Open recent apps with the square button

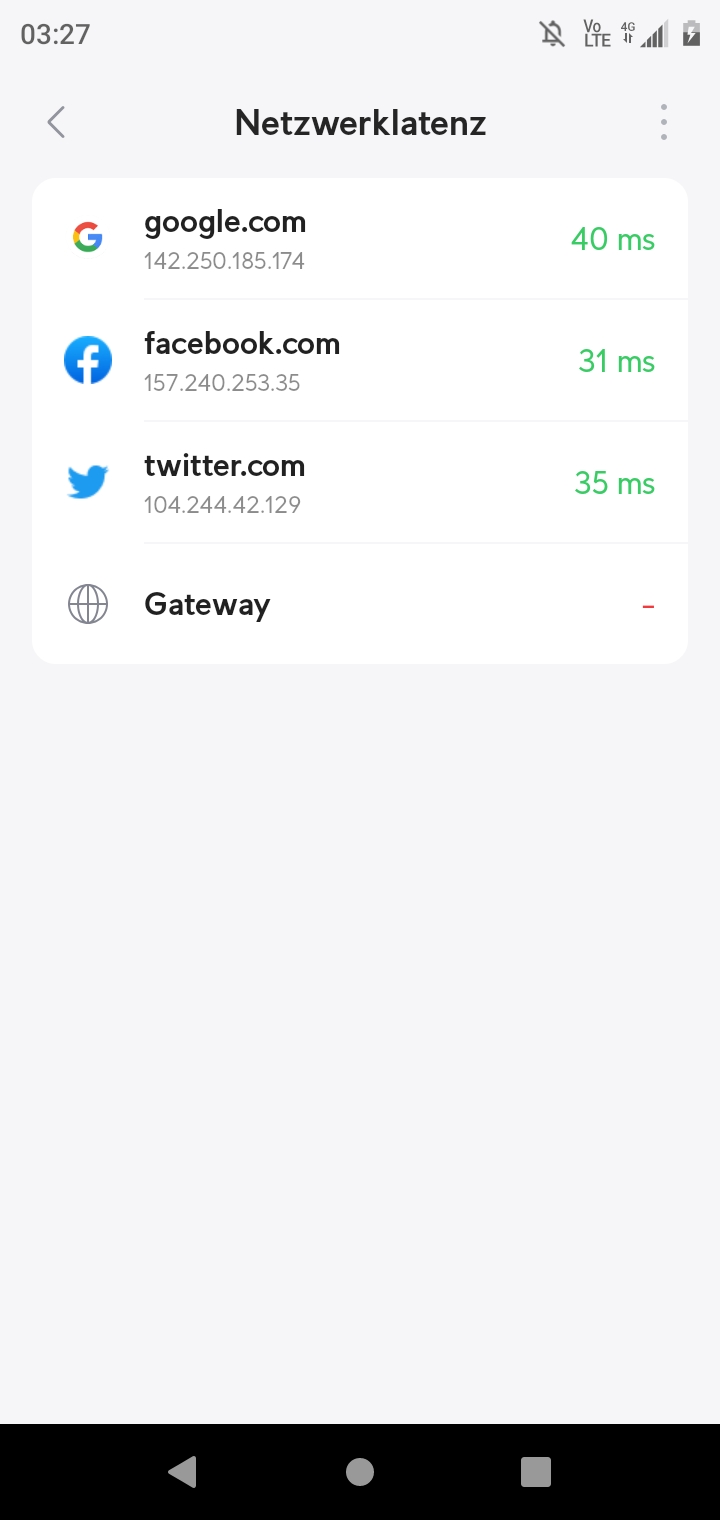[536, 1472]
